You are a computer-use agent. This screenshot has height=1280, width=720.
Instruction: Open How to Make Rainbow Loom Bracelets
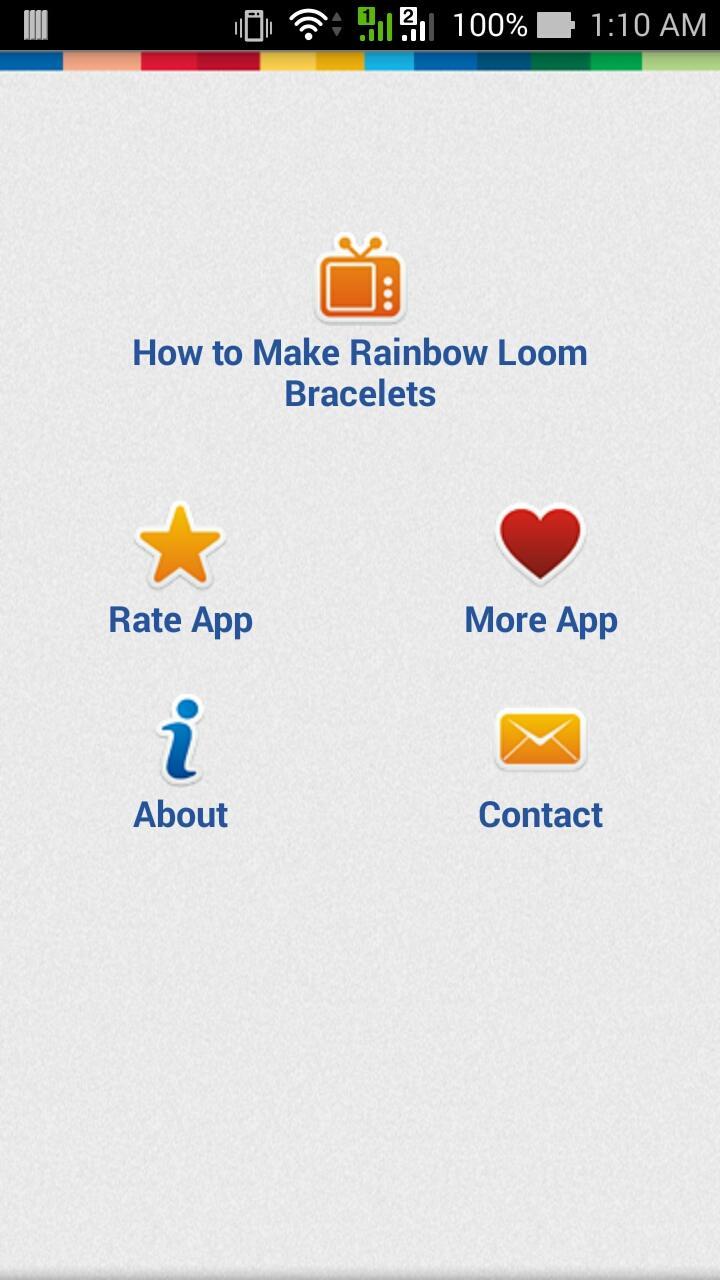click(360, 372)
